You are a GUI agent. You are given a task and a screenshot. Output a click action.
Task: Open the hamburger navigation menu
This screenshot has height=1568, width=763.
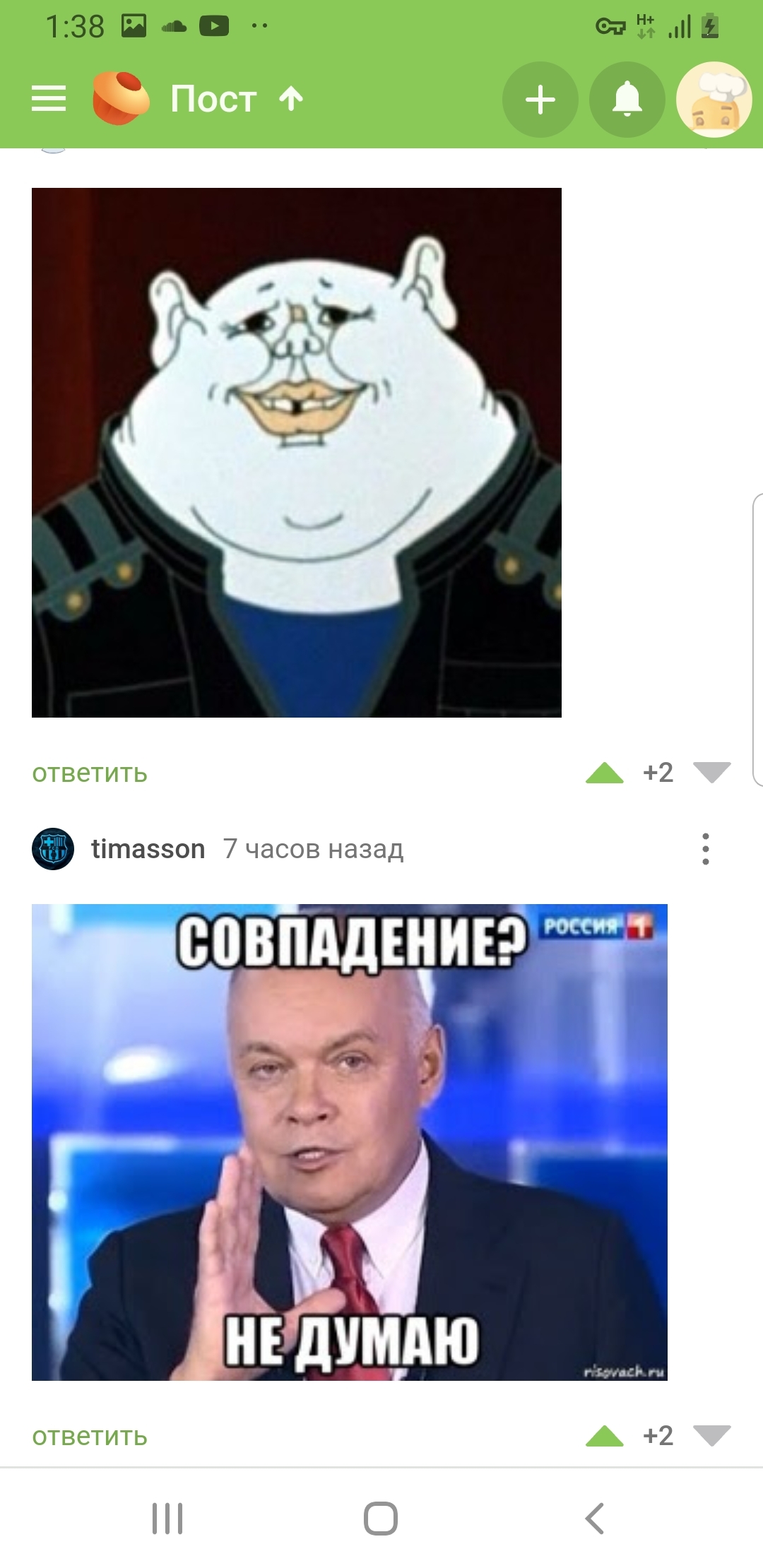pos(49,99)
